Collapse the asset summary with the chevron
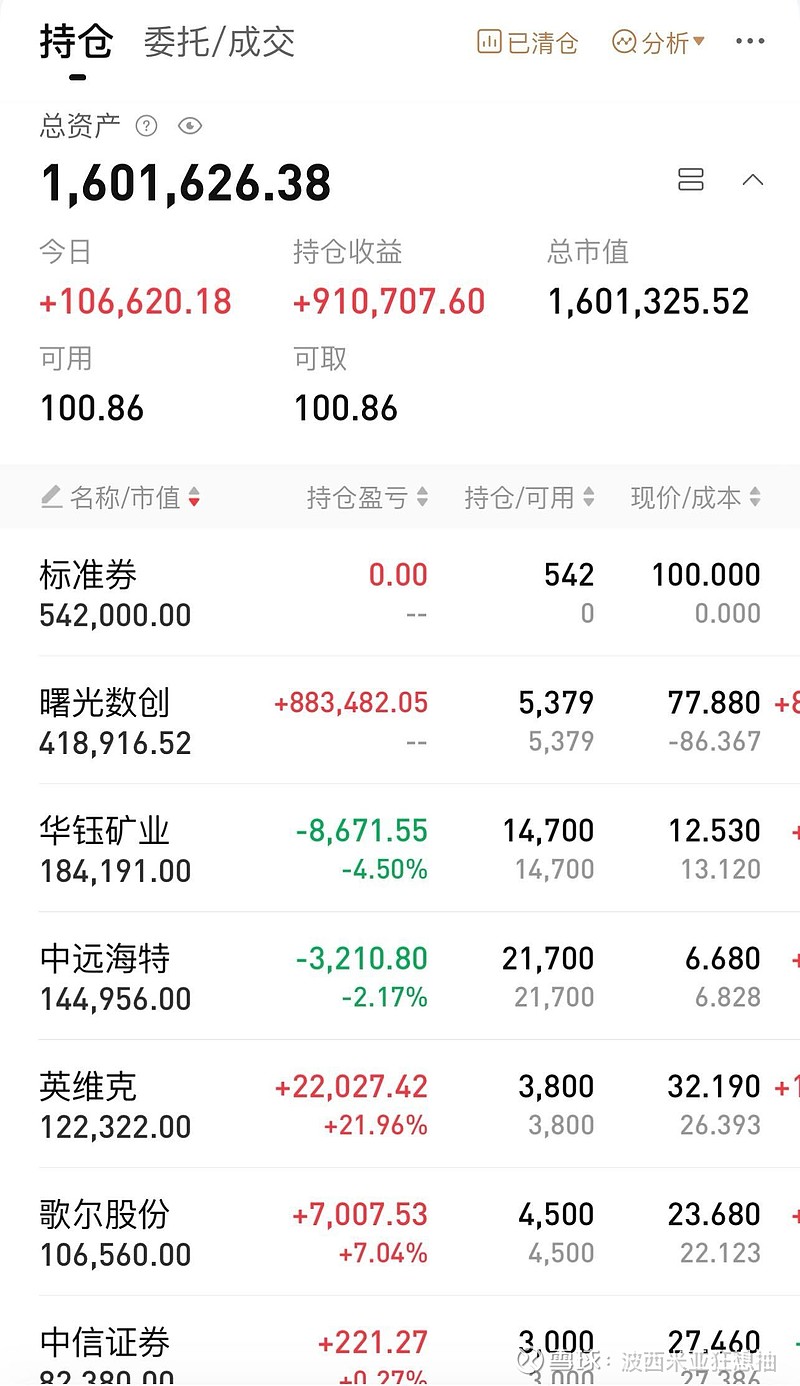The image size is (800, 1386). [754, 179]
